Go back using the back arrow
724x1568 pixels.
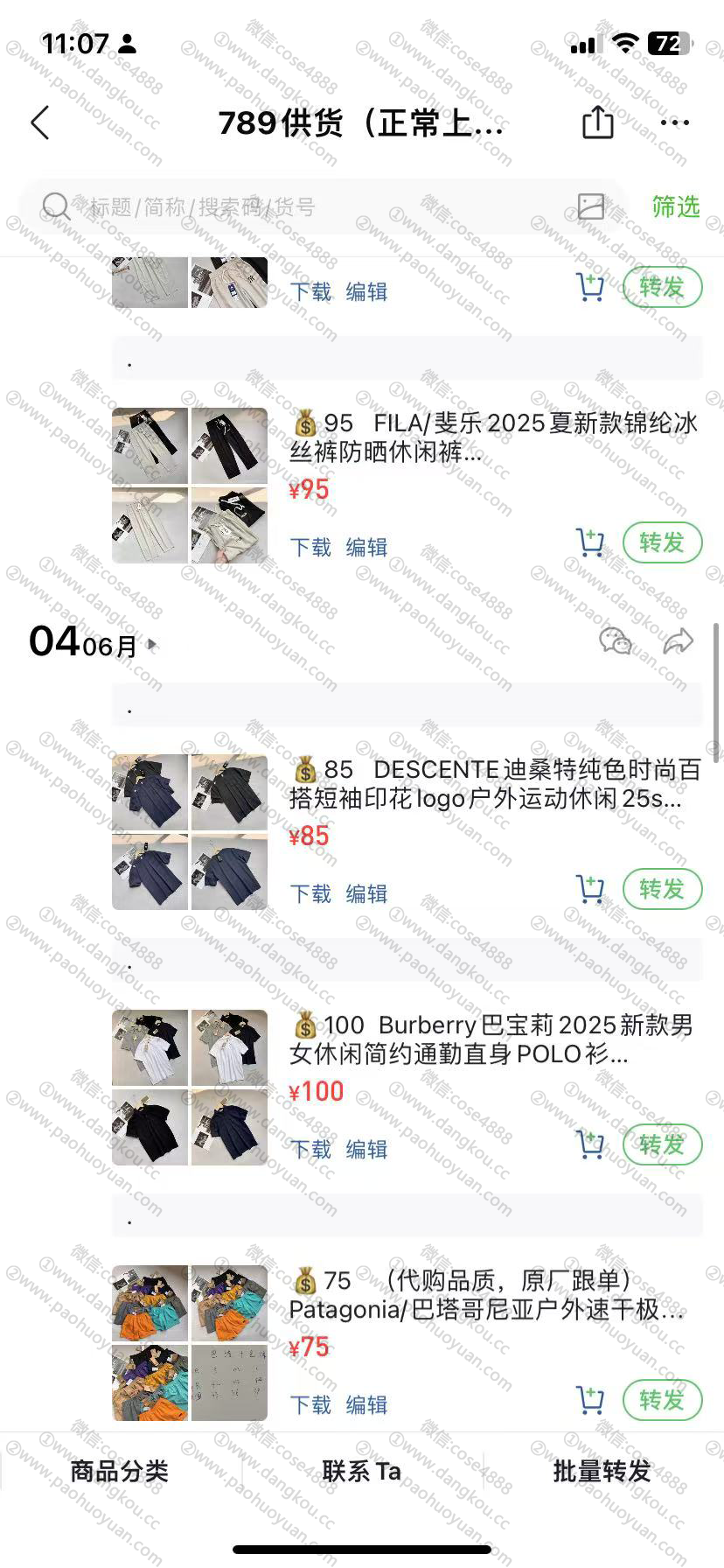[x=40, y=123]
